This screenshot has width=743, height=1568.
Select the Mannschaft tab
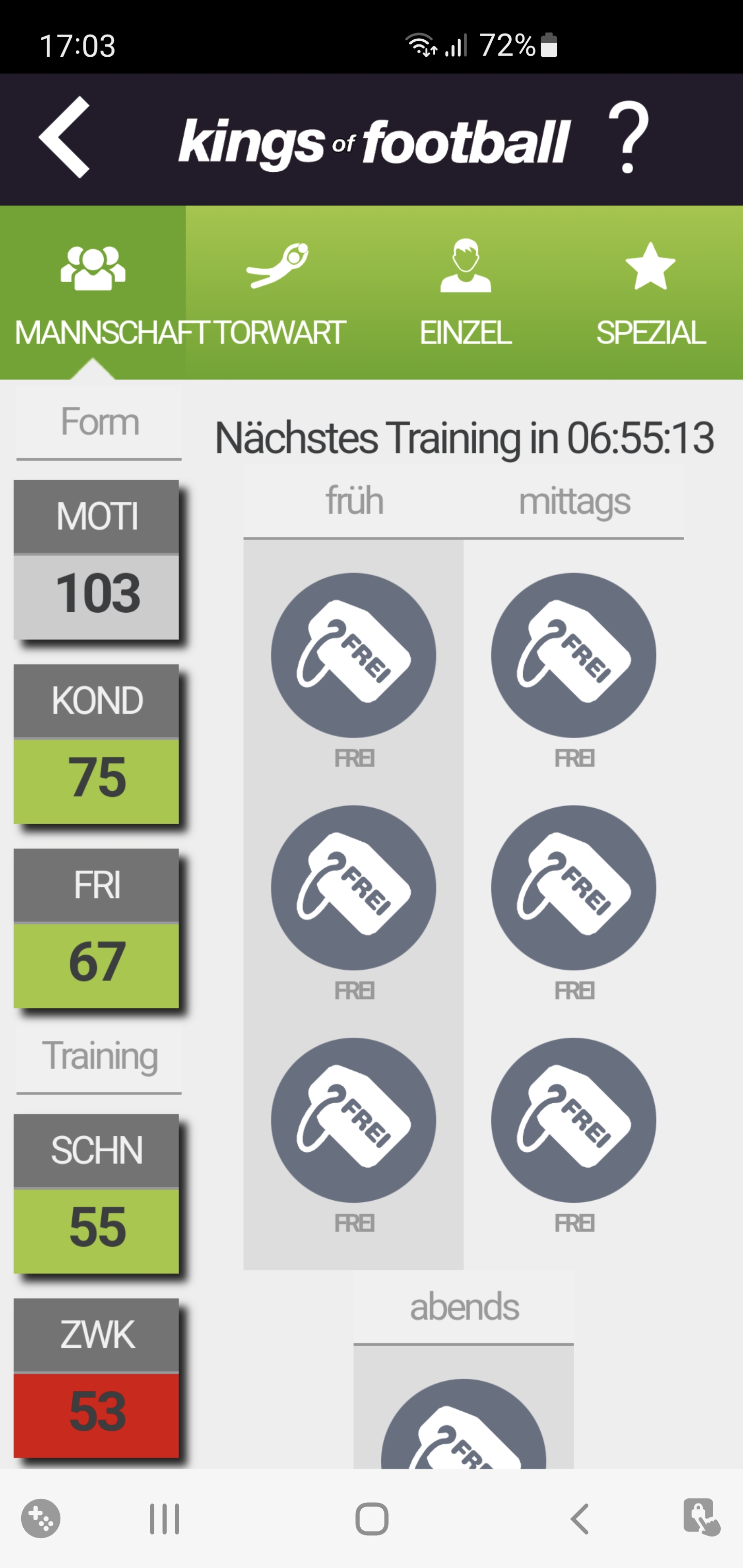[x=93, y=293]
